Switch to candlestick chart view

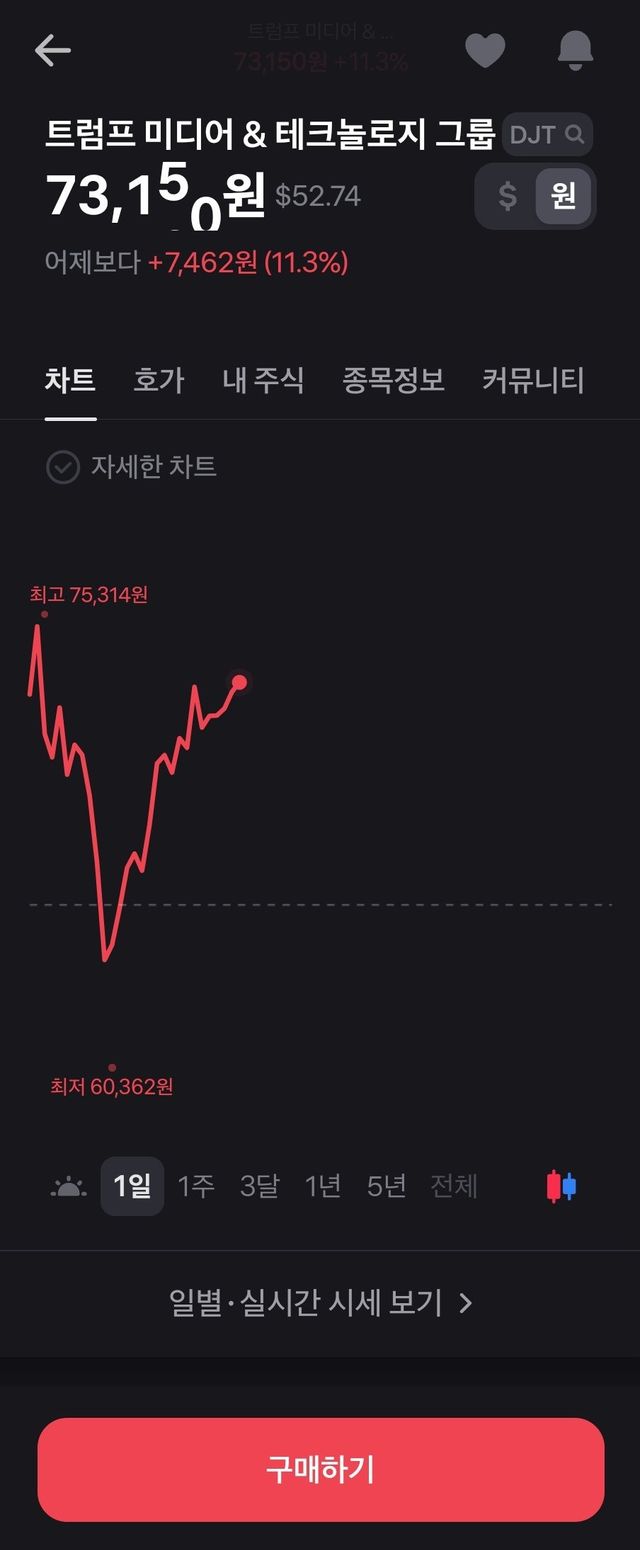click(x=562, y=1187)
